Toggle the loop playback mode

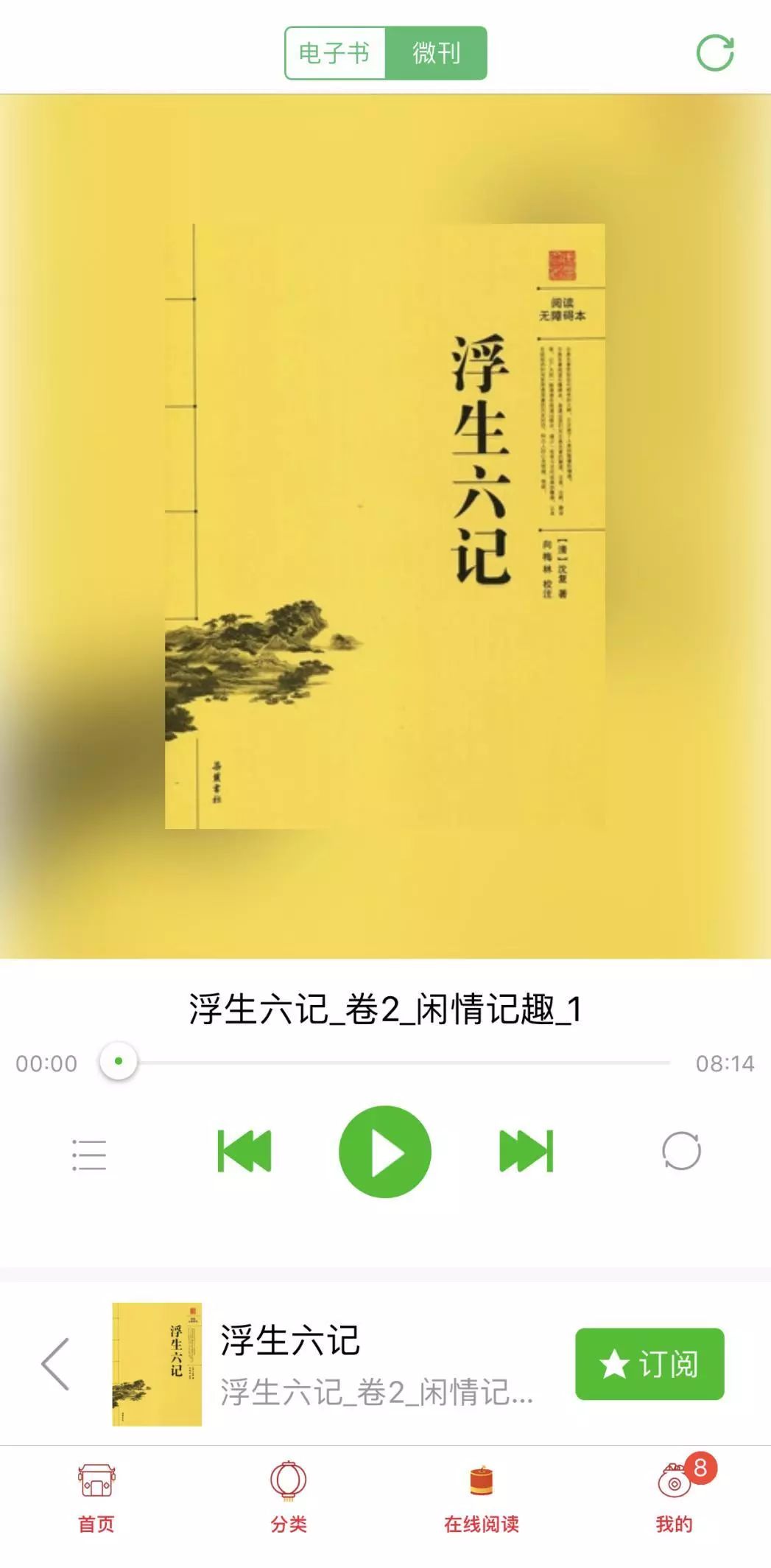(x=681, y=1151)
